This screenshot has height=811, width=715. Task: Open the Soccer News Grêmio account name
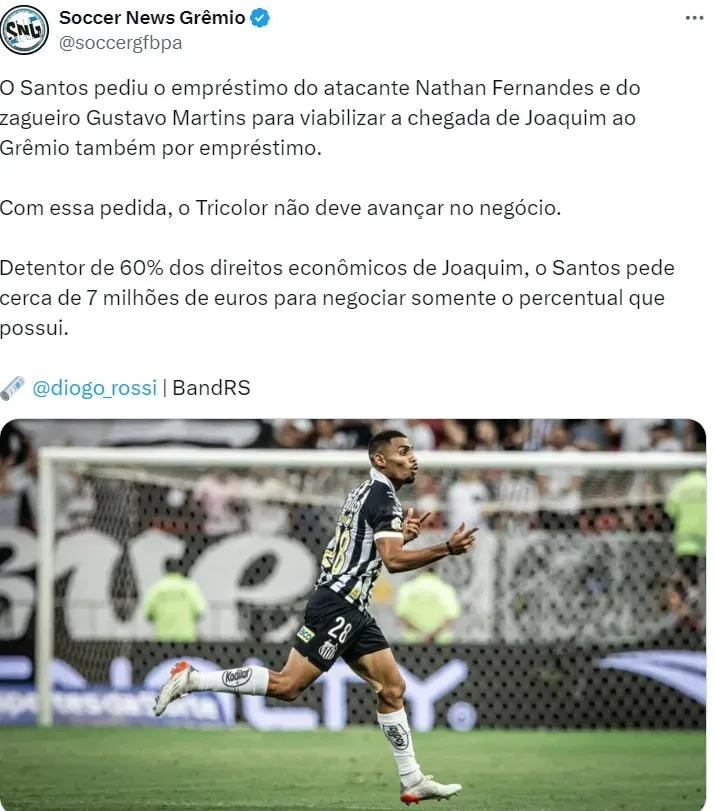(152, 18)
